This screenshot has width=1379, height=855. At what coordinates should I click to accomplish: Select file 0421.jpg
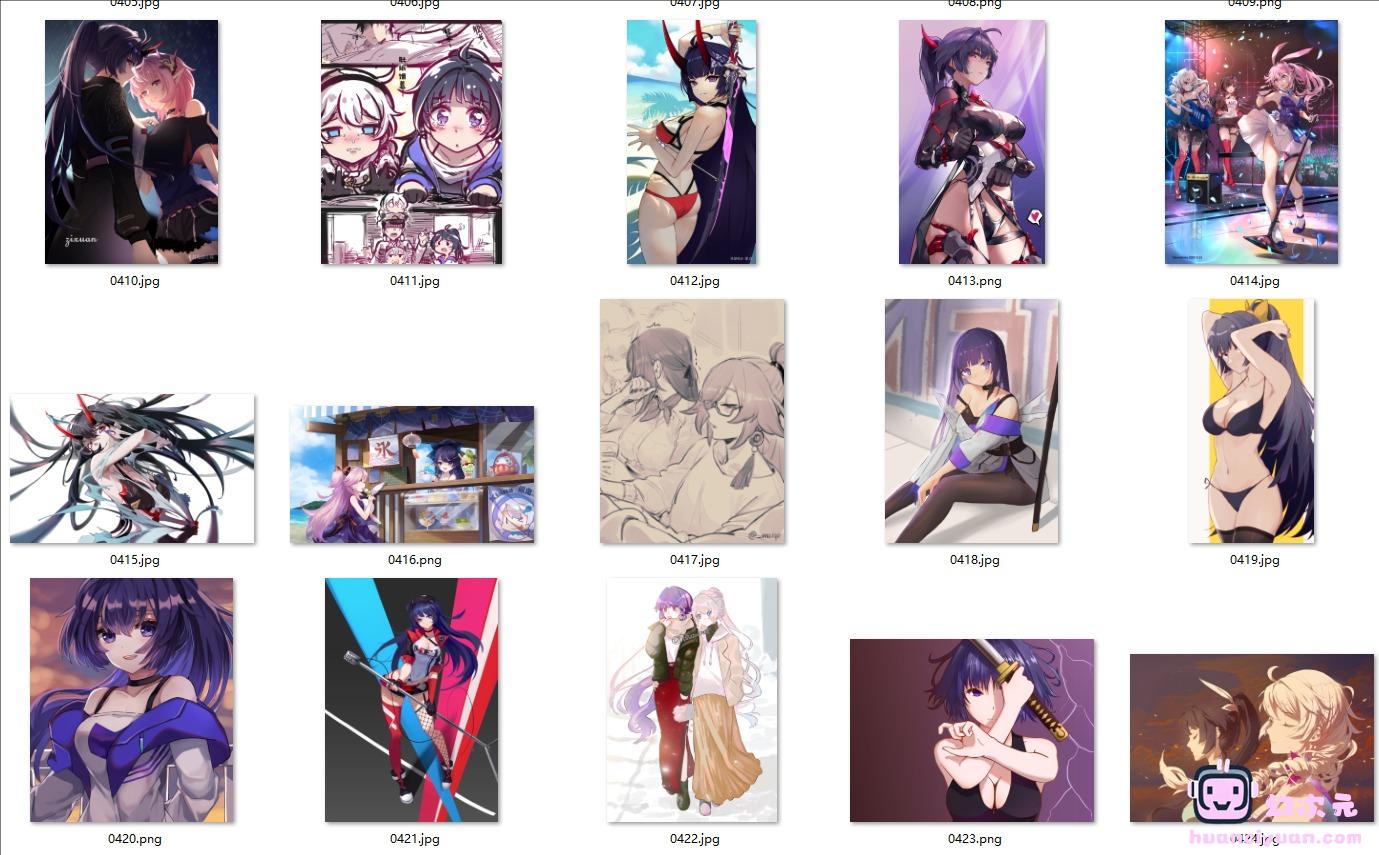pos(411,700)
